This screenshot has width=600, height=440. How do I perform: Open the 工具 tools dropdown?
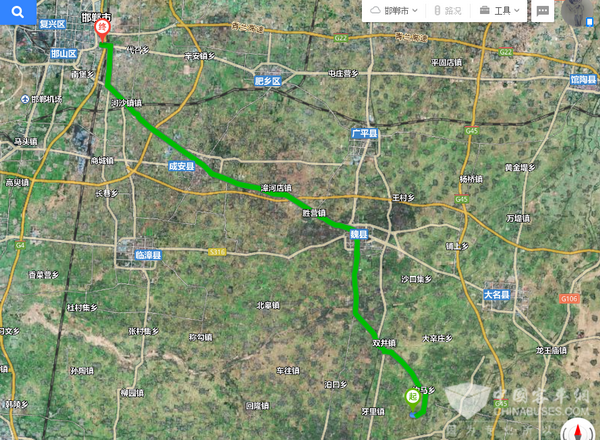tap(500, 10)
